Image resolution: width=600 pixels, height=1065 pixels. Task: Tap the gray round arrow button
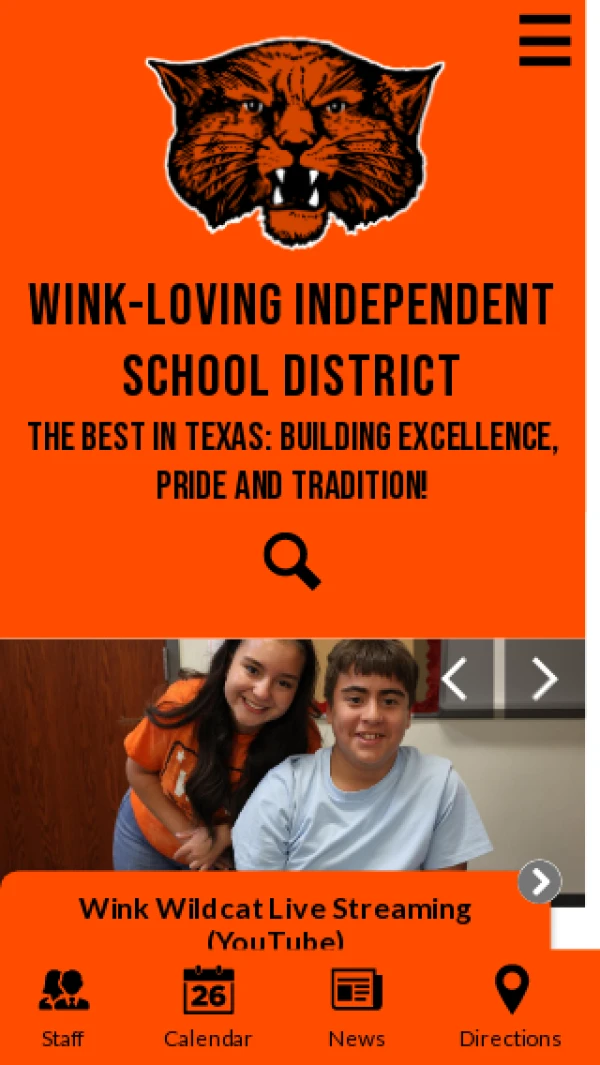(x=540, y=882)
